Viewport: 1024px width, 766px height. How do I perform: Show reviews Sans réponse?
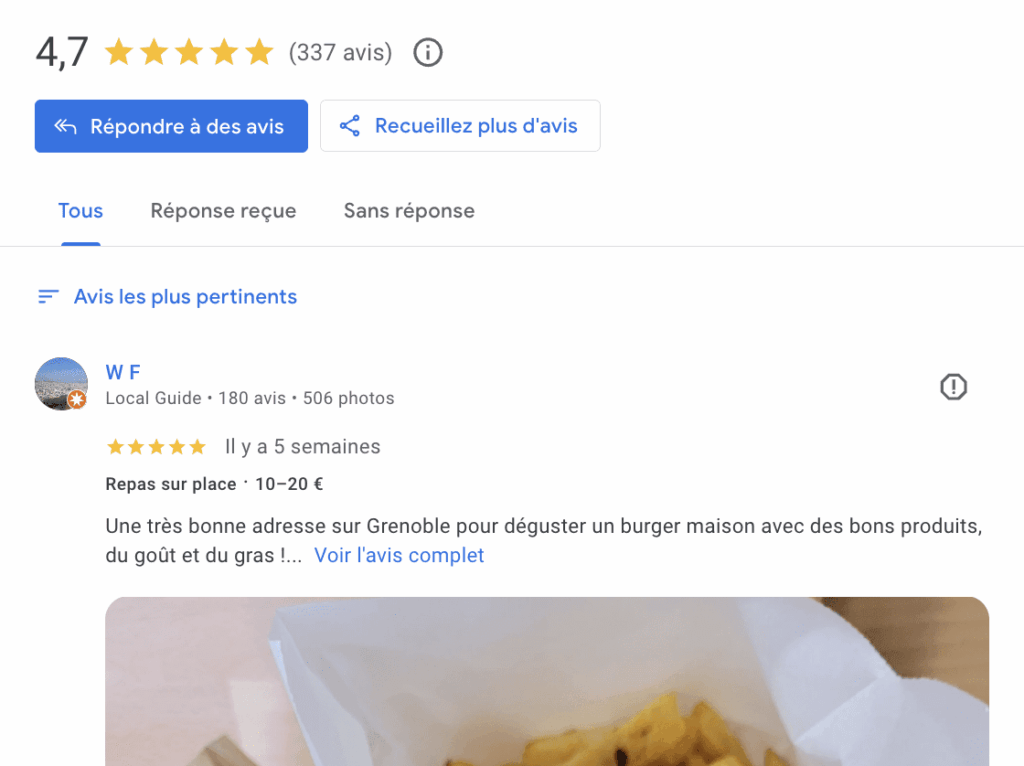pyautogui.click(x=409, y=211)
